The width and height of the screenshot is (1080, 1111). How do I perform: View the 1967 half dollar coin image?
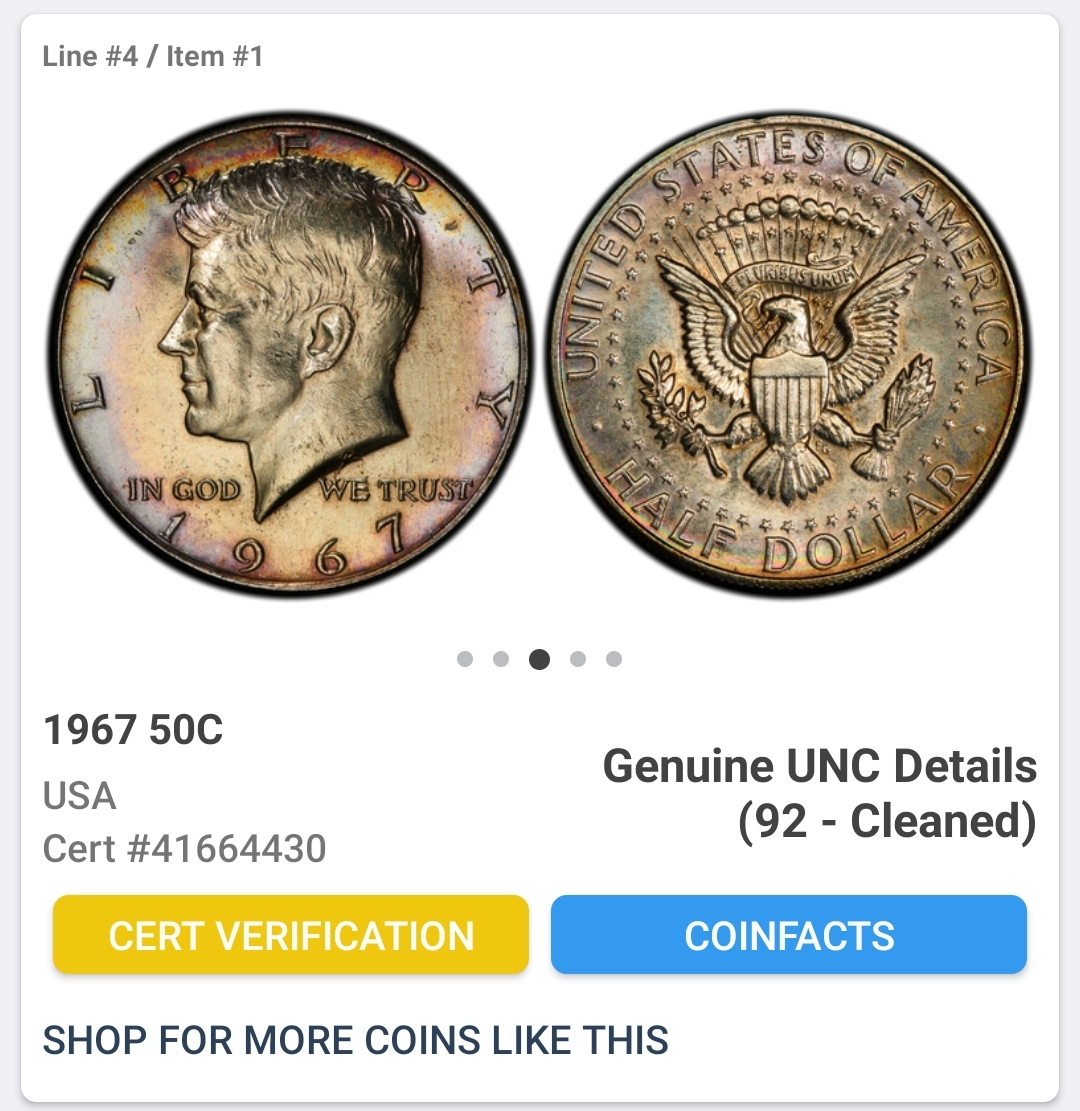click(x=539, y=355)
